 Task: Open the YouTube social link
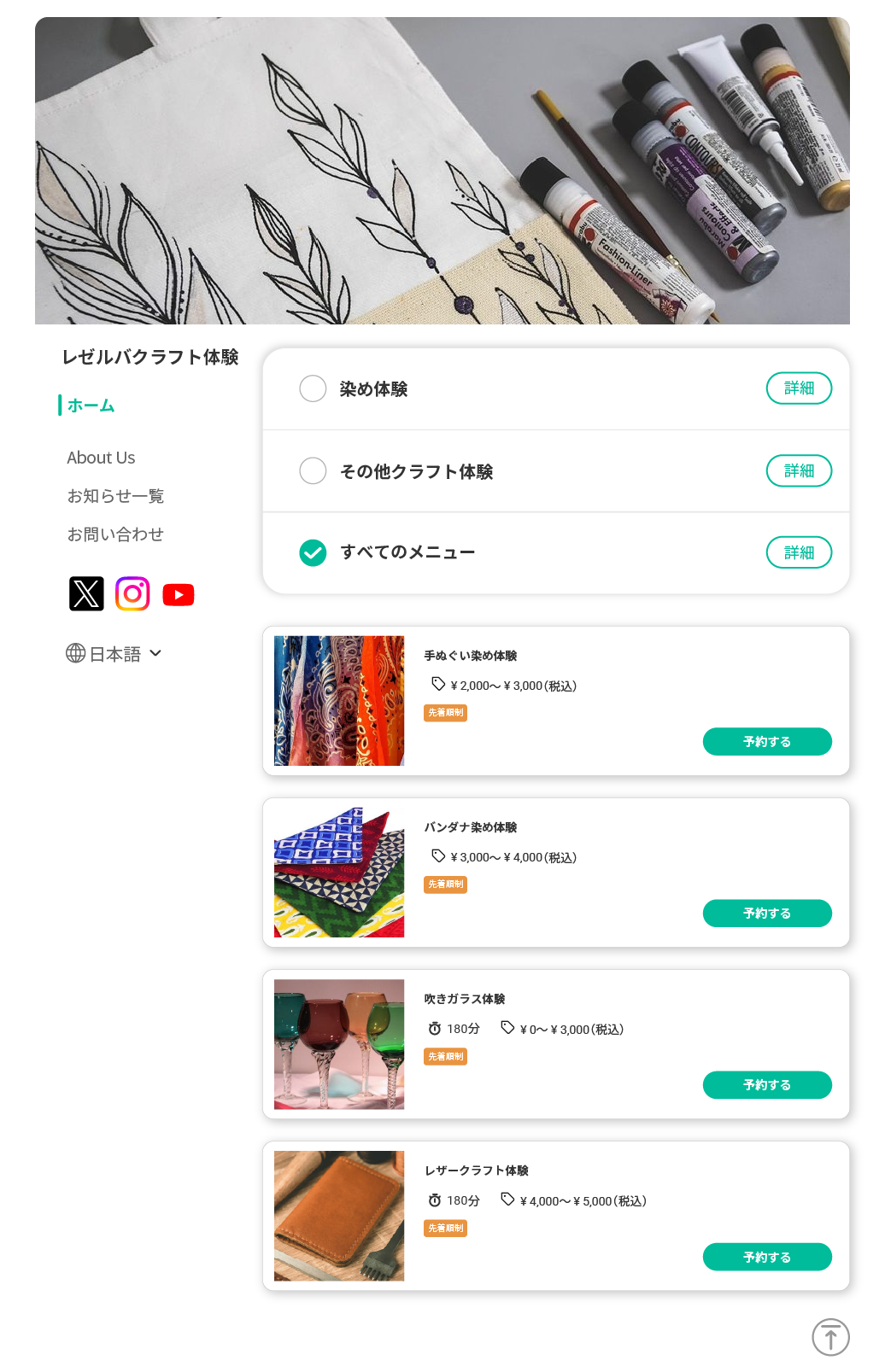coord(179,594)
